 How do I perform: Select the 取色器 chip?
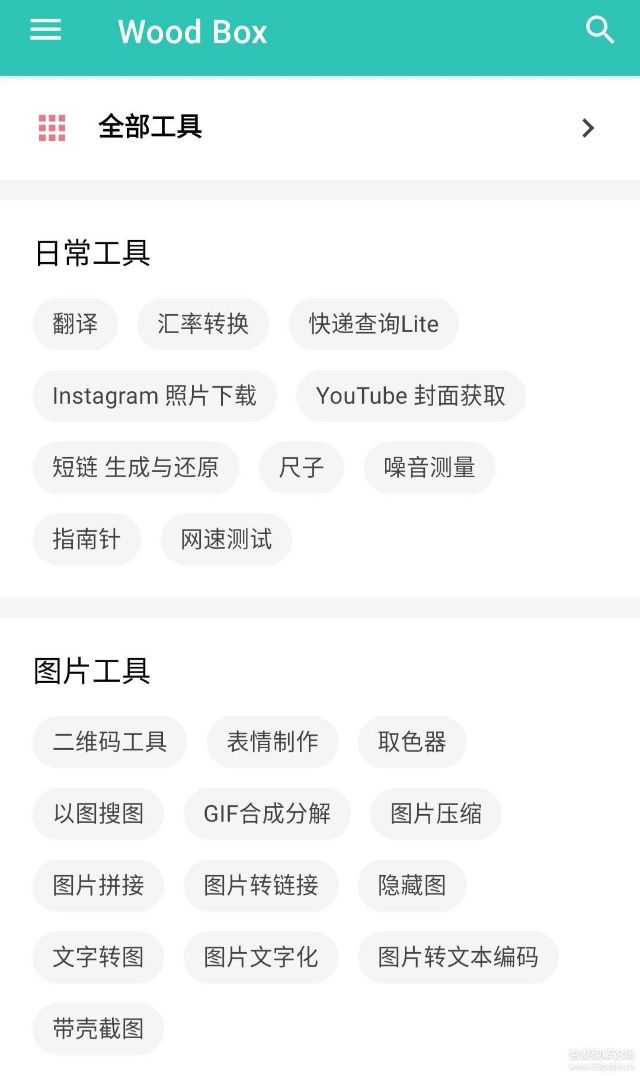412,742
